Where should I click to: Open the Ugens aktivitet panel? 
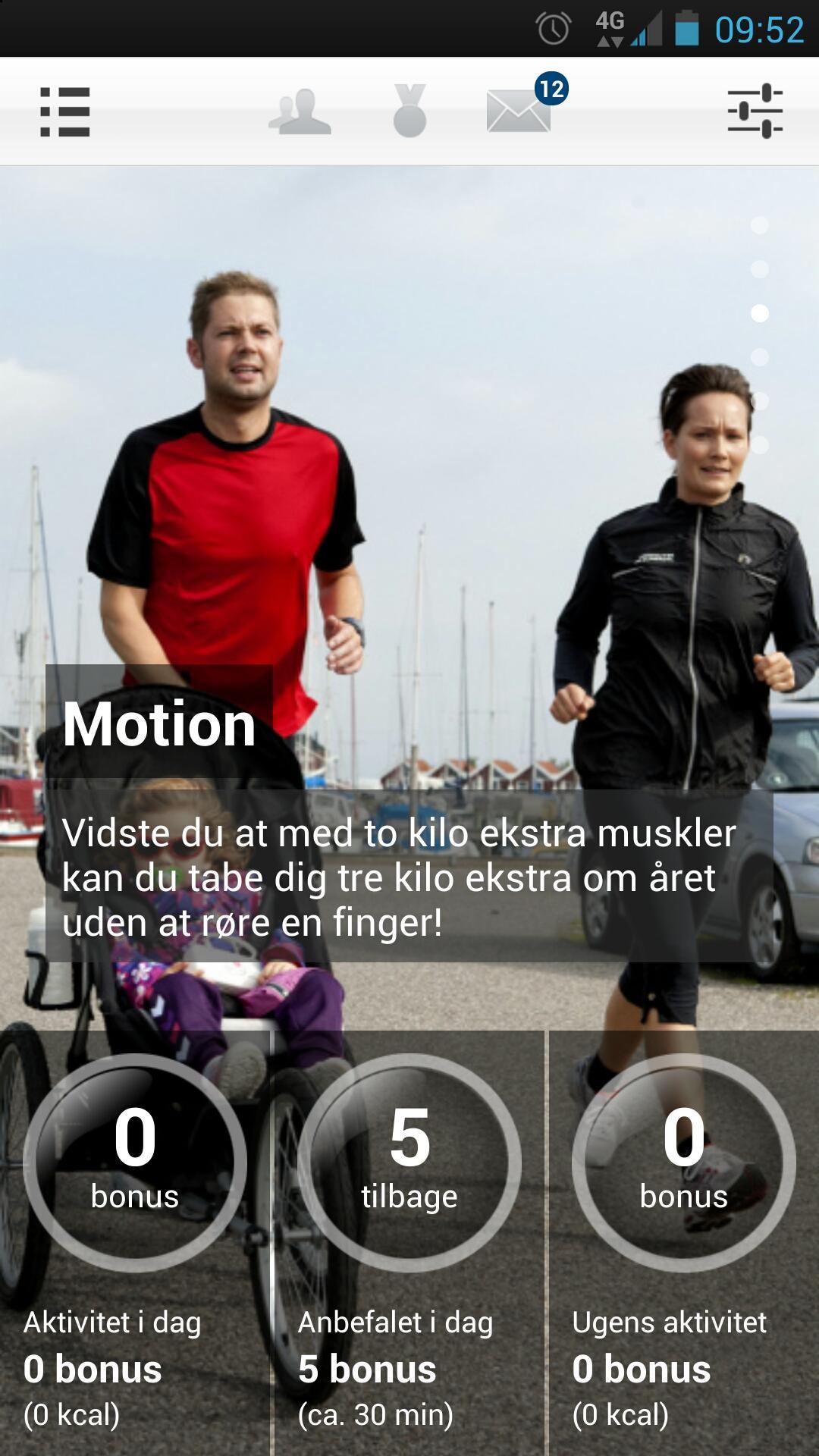coord(684,1244)
